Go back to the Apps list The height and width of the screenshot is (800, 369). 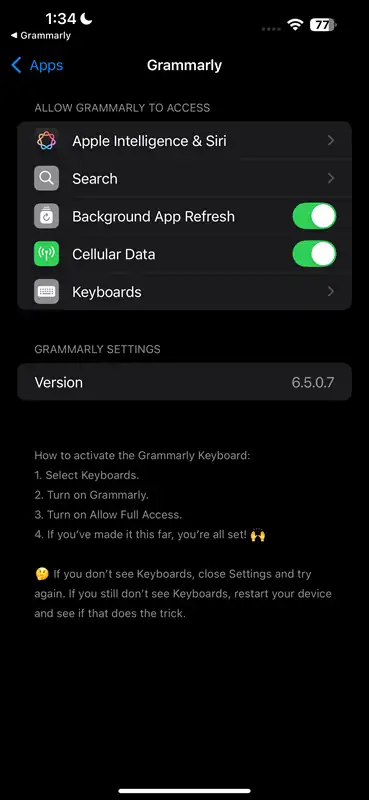pos(37,65)
